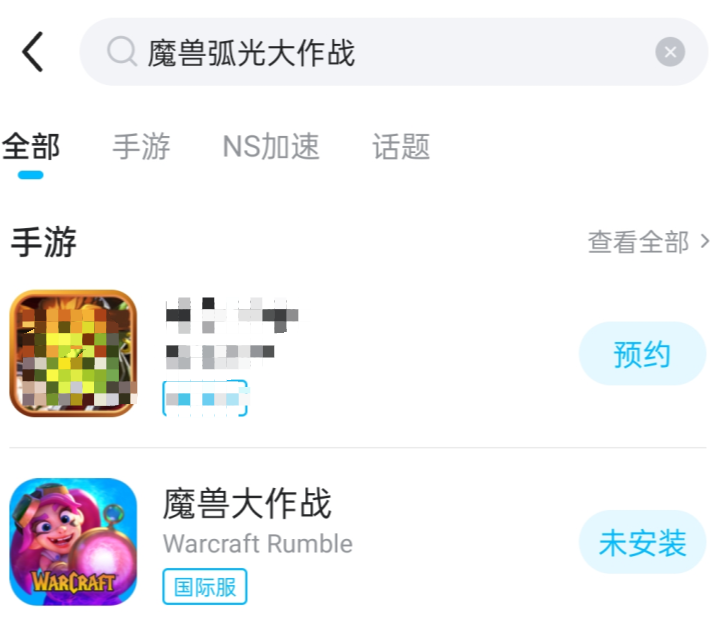727x629 pixels.
Task: Select the 话题 tab
Action: pos(401,148)
